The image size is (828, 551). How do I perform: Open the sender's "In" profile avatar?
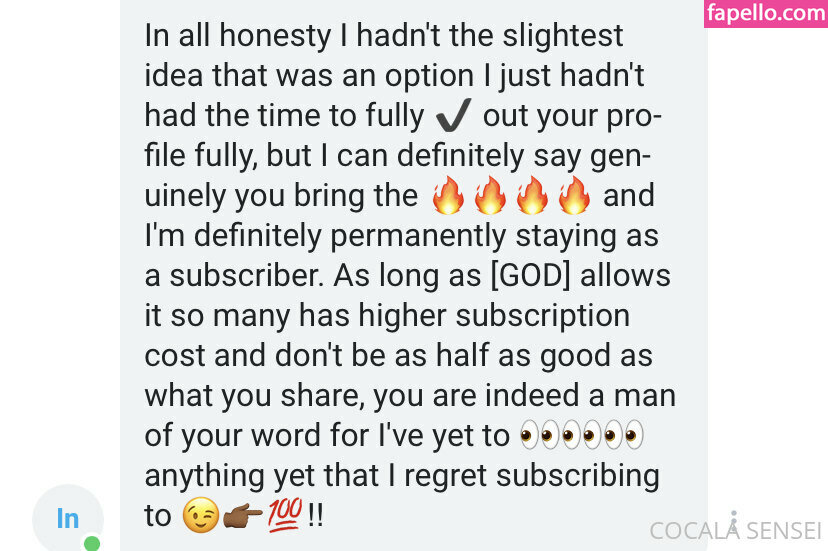pyautogui.click(x=67, y=518)
